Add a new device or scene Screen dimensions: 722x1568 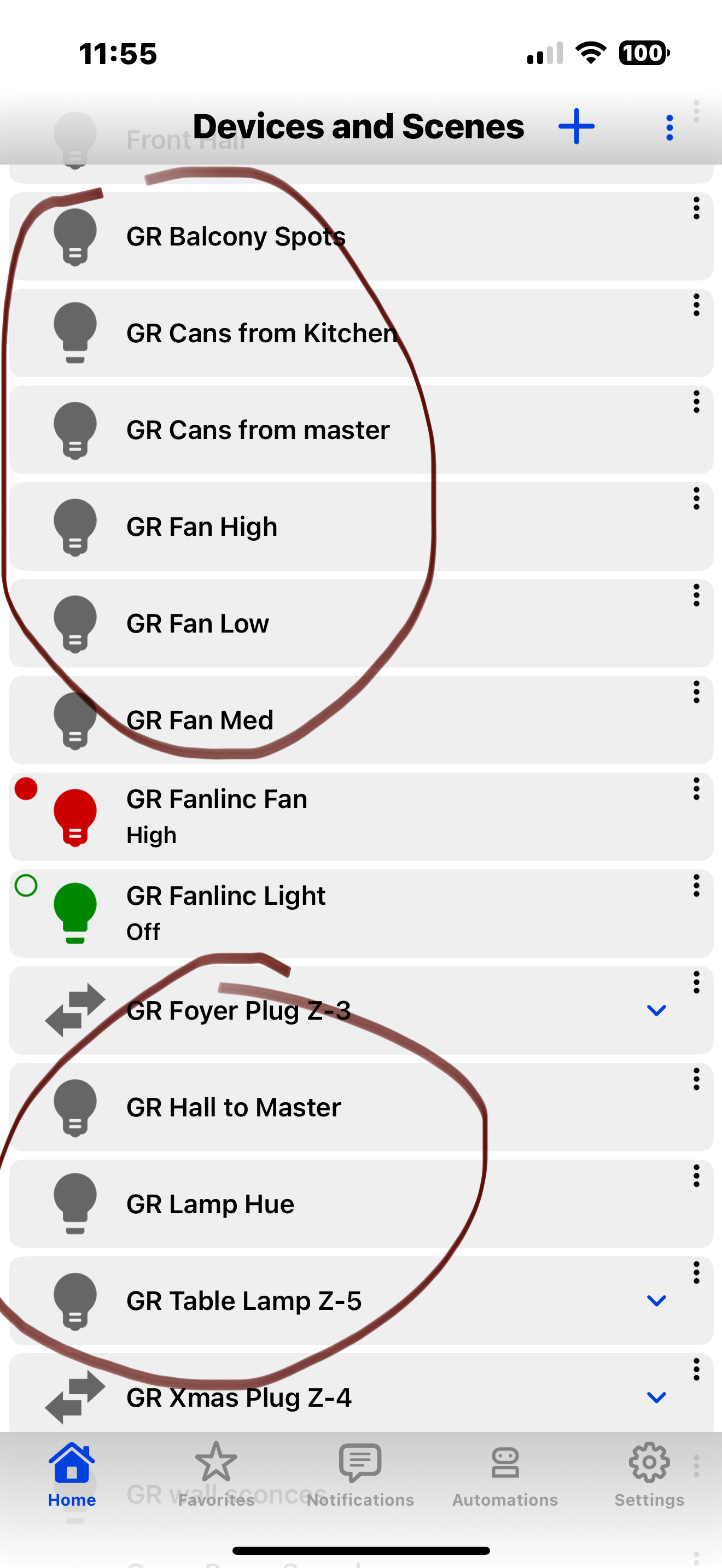[576, 127]
